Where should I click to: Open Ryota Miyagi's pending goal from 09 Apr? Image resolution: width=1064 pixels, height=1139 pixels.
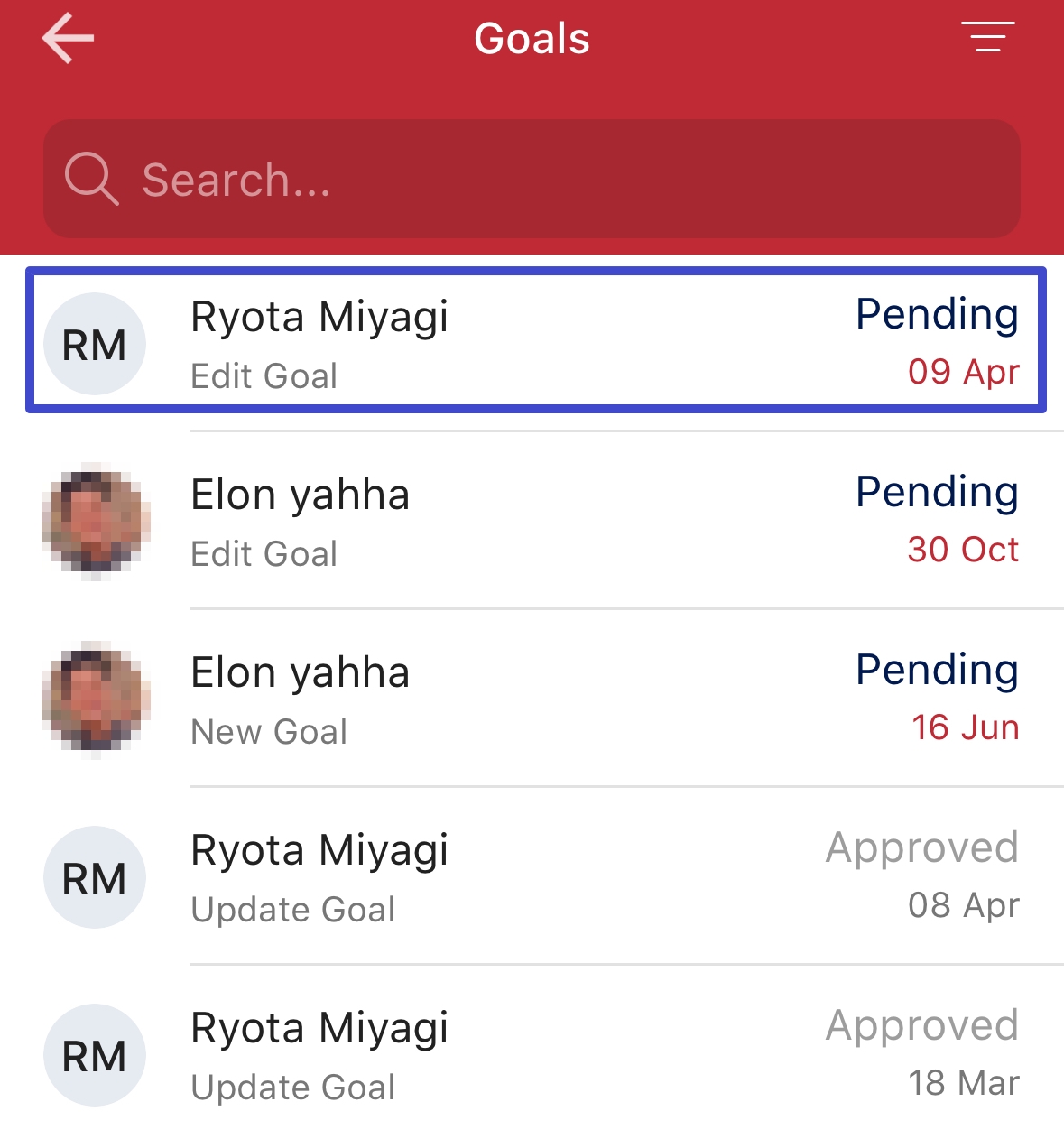(x=535, y=341)
